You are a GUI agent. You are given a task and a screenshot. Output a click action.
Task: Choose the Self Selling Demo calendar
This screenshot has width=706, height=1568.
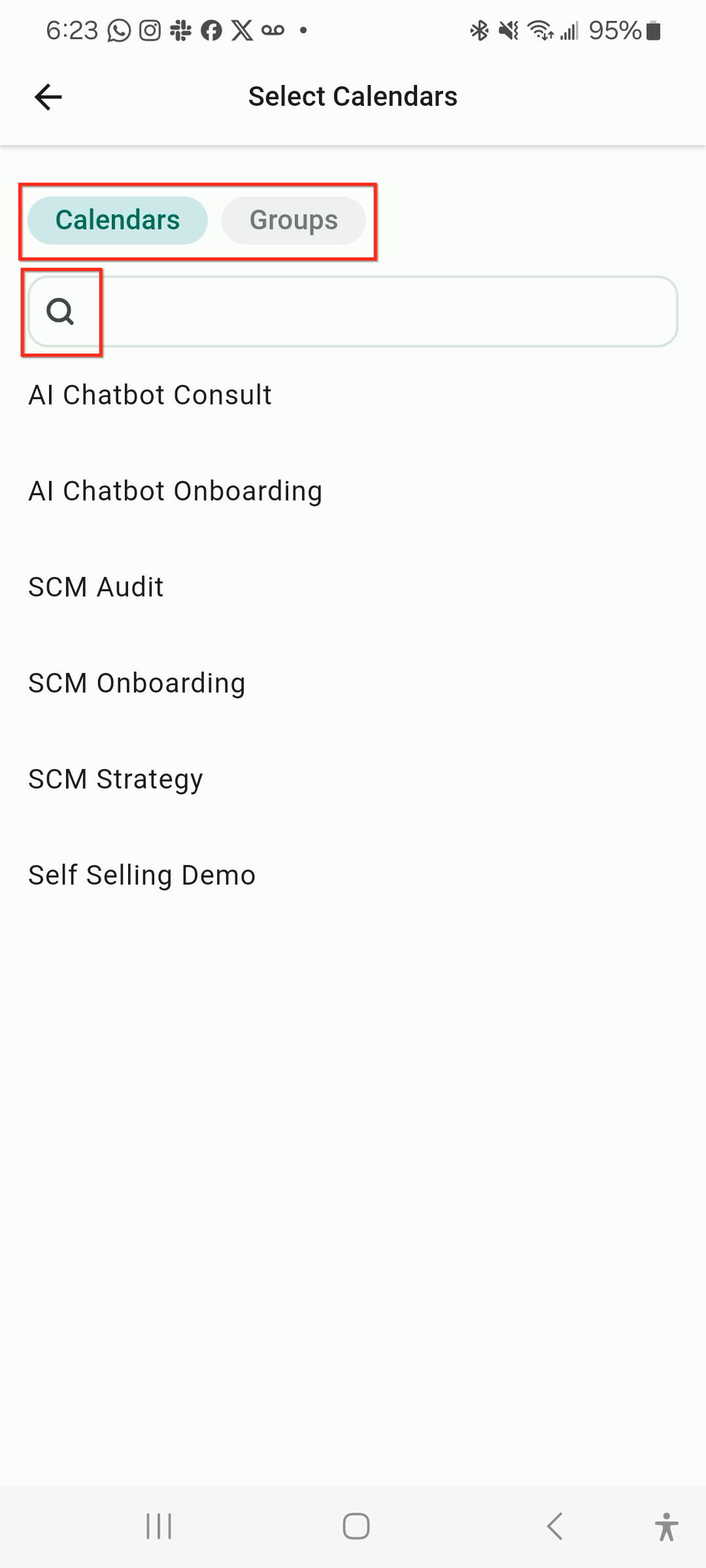(142, 875)
